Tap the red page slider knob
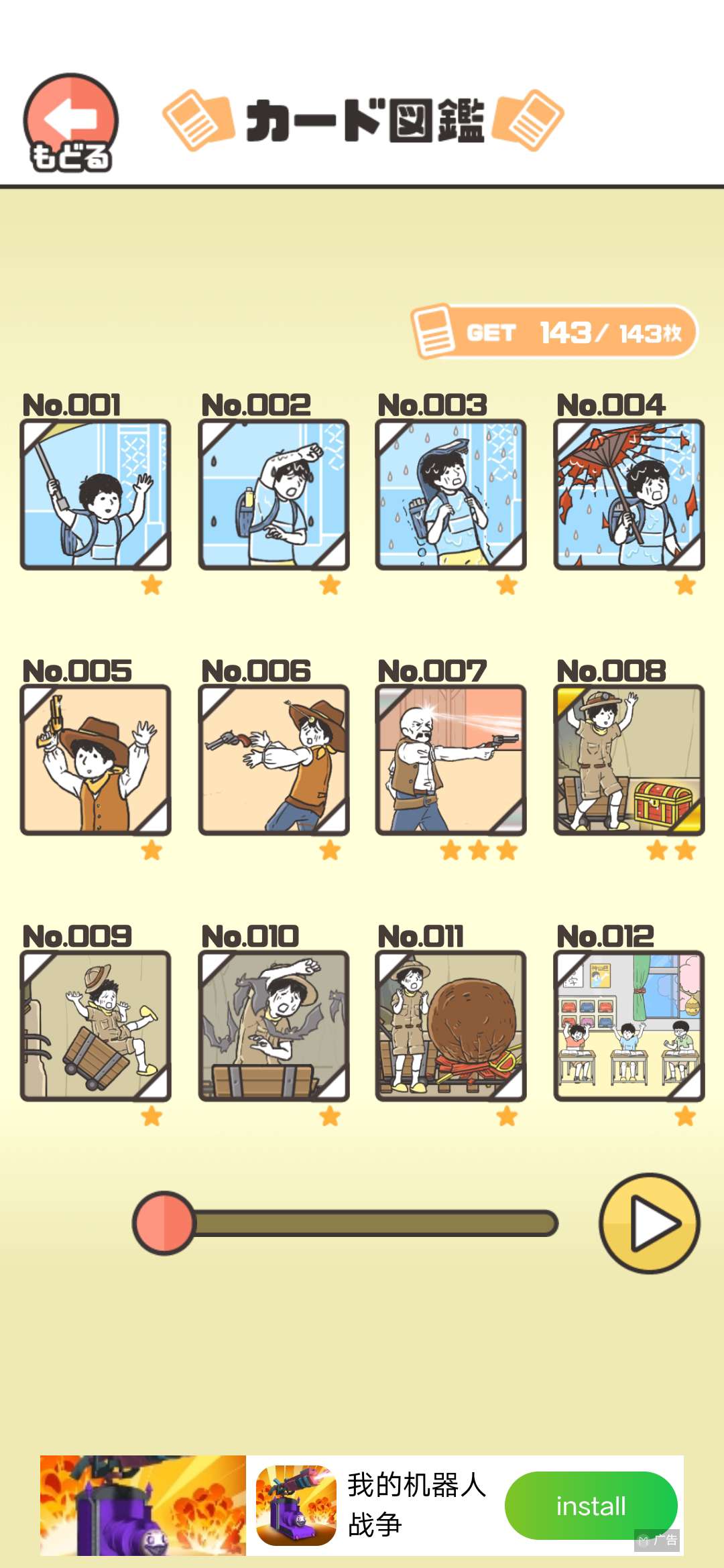Screen dimensions: 724x1568 164,1224
